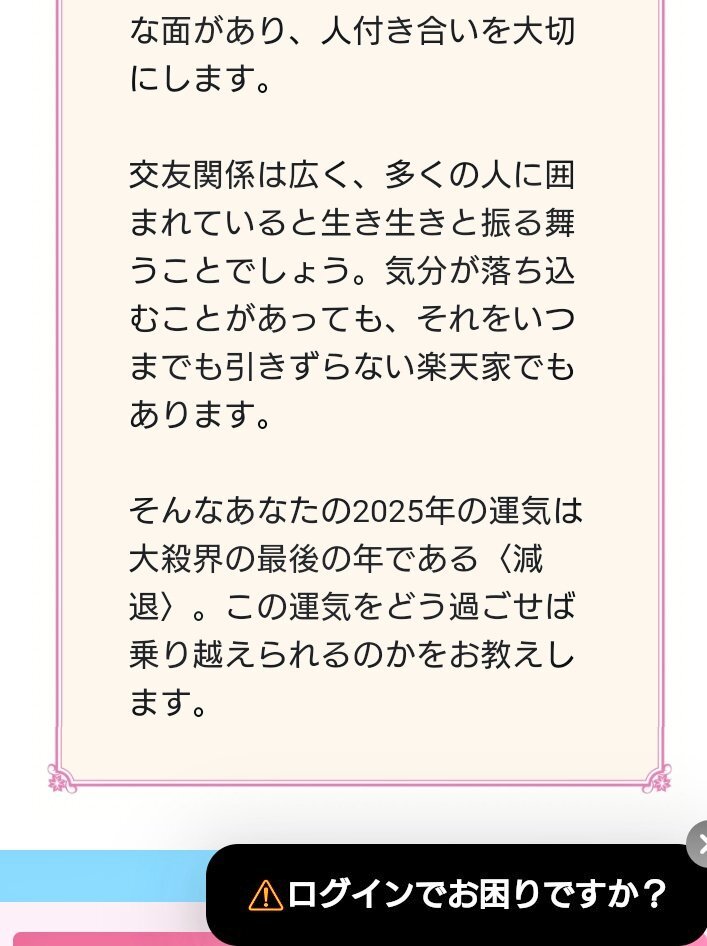707x946 pixels.
Task: Open the ログインでお困りですか？ help banner
Action: pyautogui.click(x=458, y=895)
